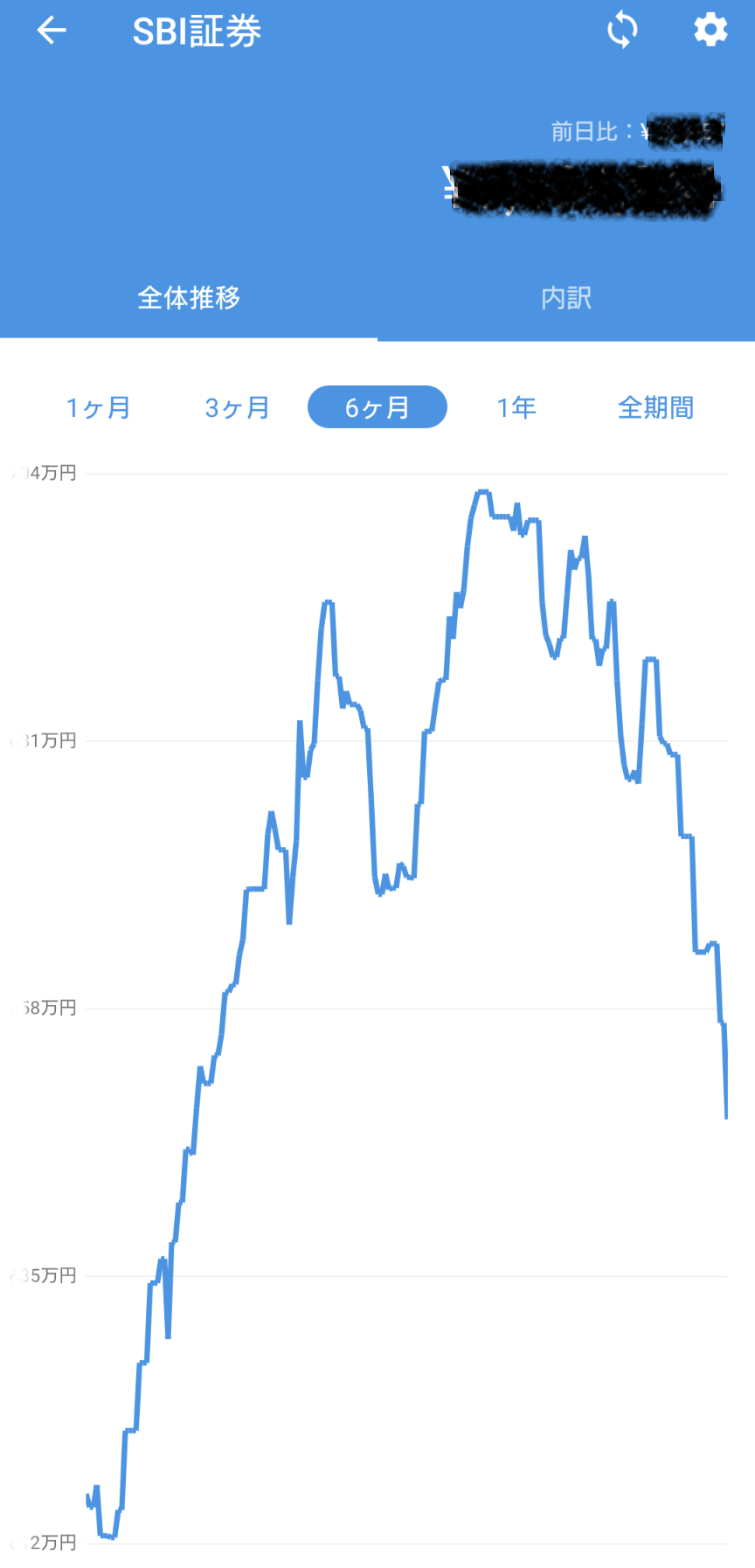Select the 6ヶ月 period chip
Screen dimensions: 755x1568
(377, 407)
